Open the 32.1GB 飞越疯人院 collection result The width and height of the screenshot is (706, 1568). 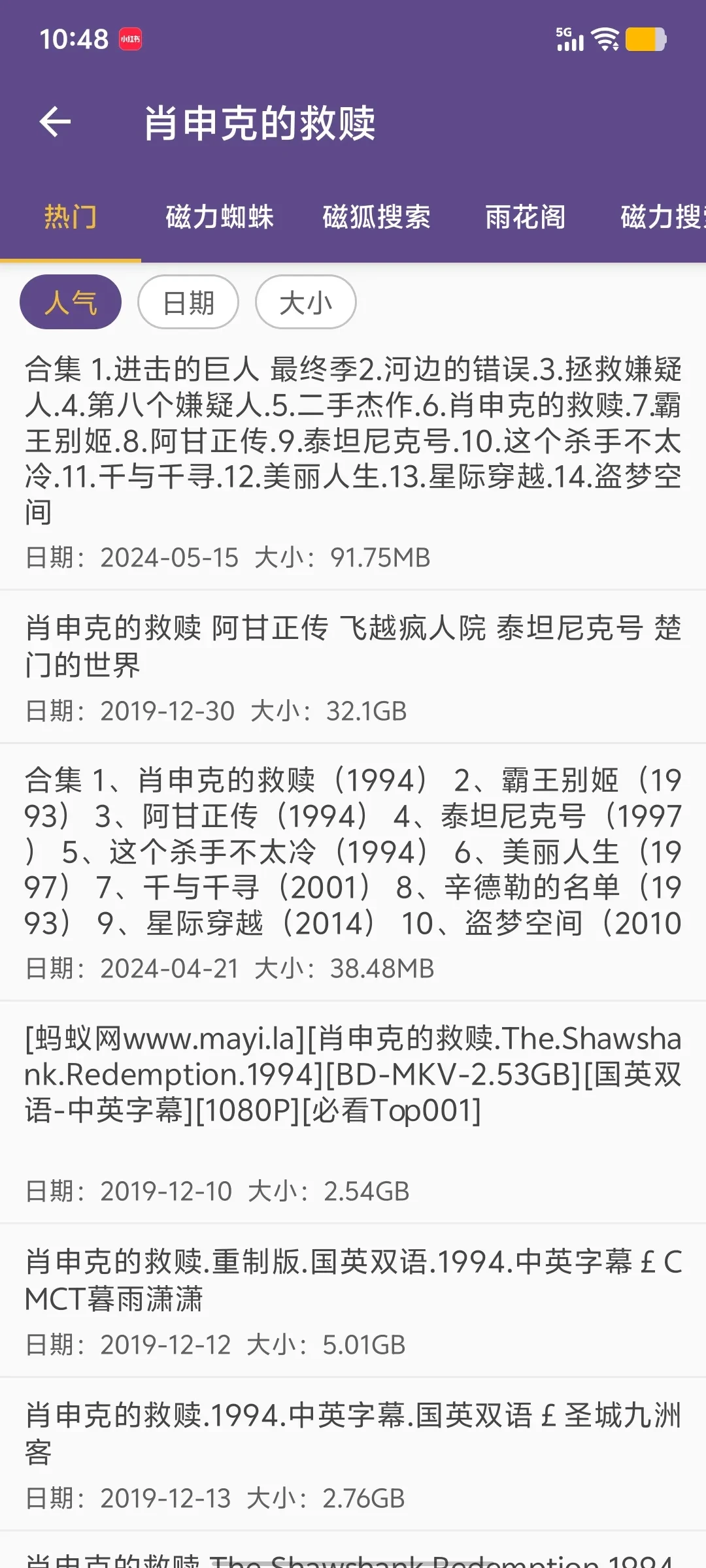coord(353,666)
